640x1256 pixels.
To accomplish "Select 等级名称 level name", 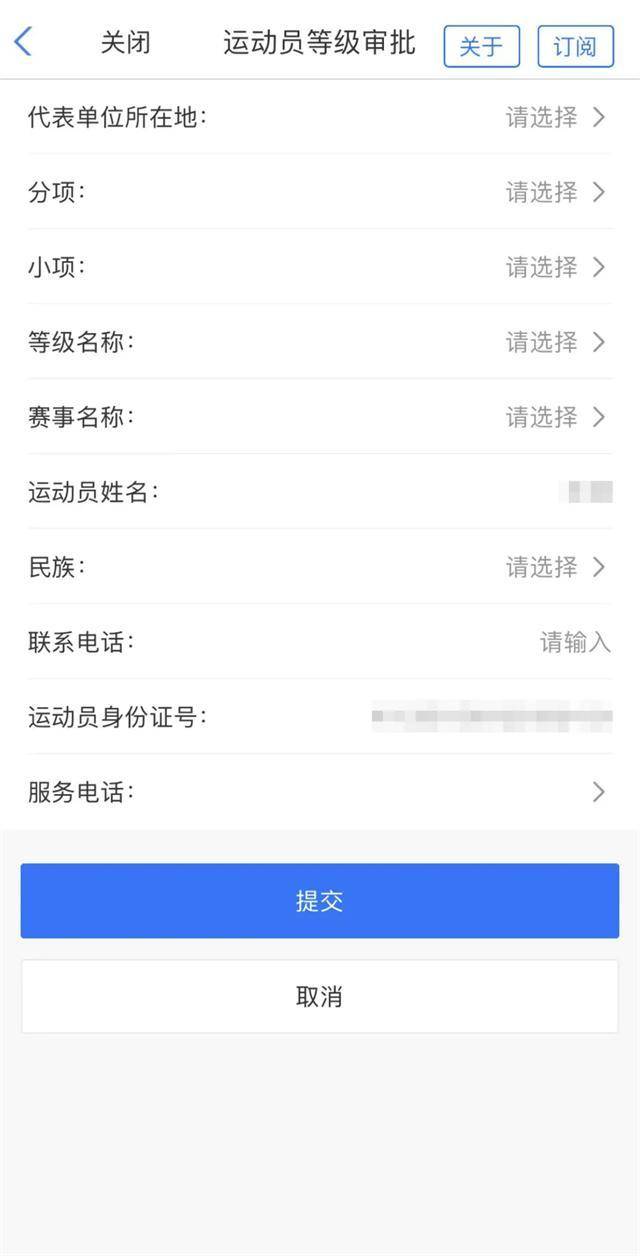I will tap(555, 342).
